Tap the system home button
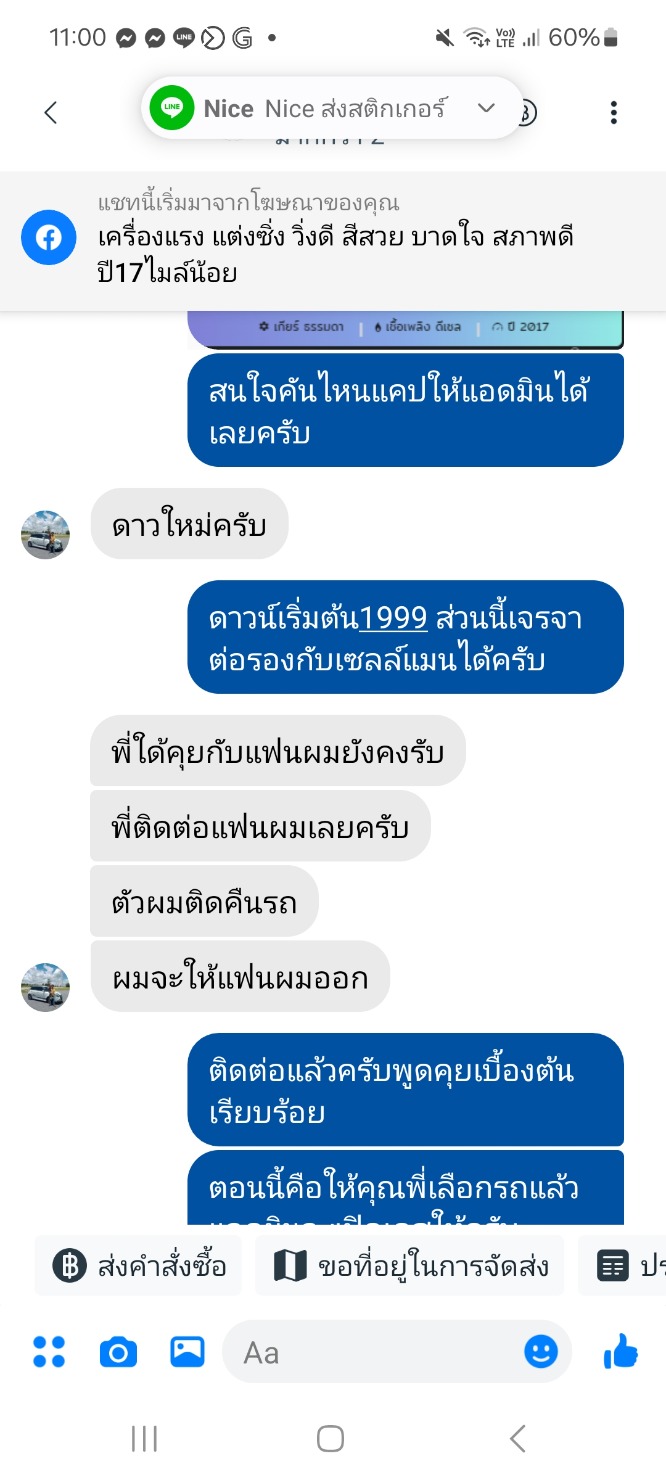This screenshot has width=666, height=1480. coord(330,1438)
